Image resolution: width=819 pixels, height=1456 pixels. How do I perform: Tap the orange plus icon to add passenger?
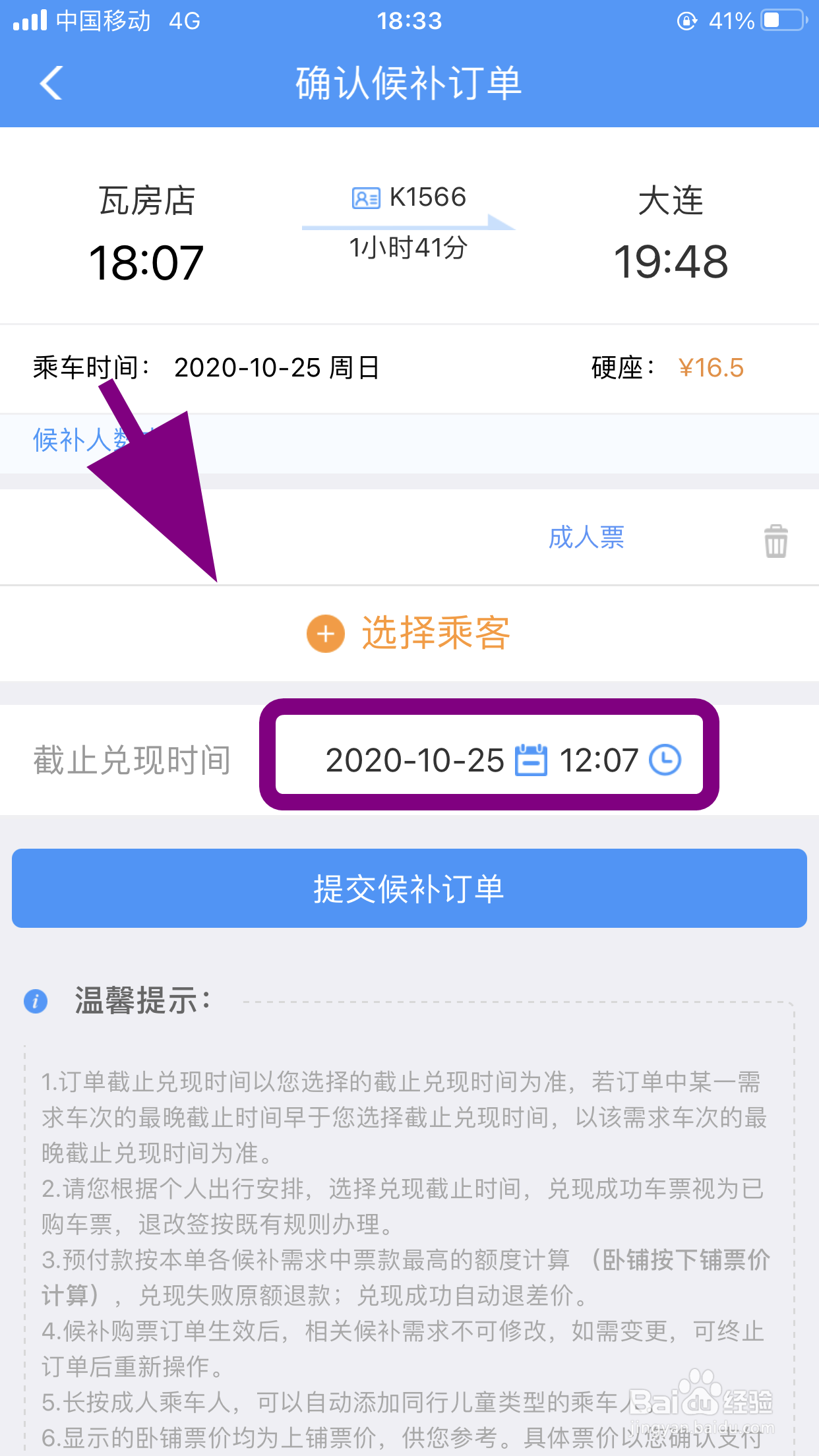coord(324,634)
